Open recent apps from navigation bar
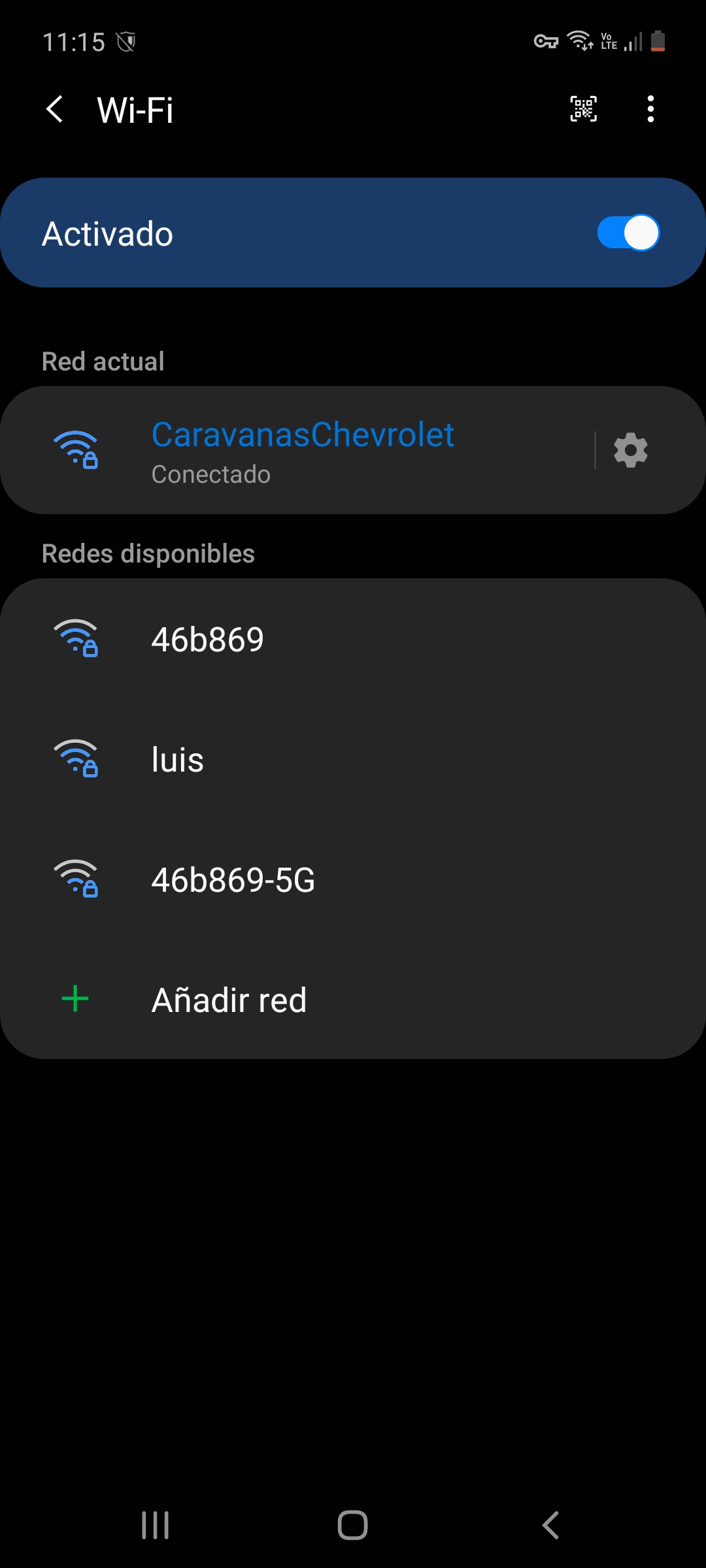Viewport: 706px width, 1568px height. click(x=156, y=1525)
